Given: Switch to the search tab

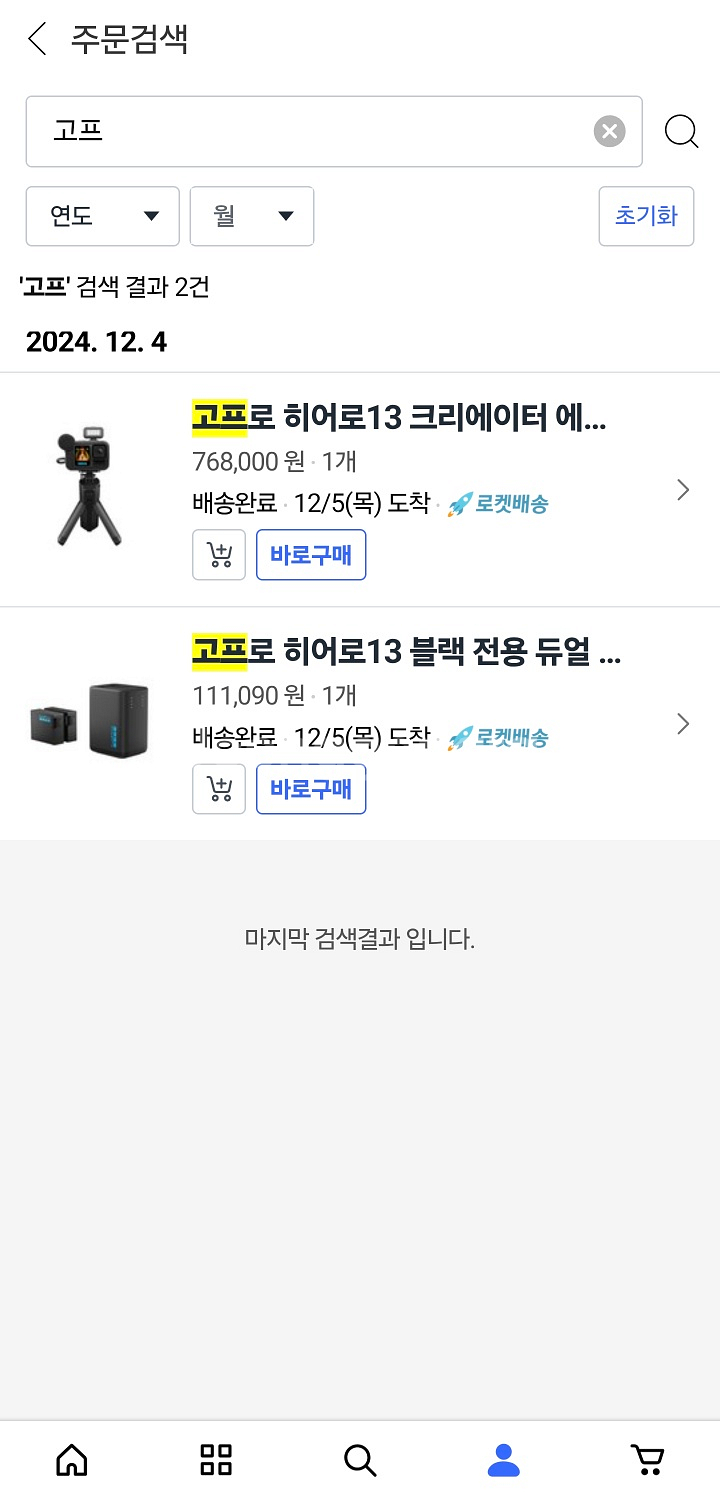Looking at the screenshot, I should (360, 1460).
